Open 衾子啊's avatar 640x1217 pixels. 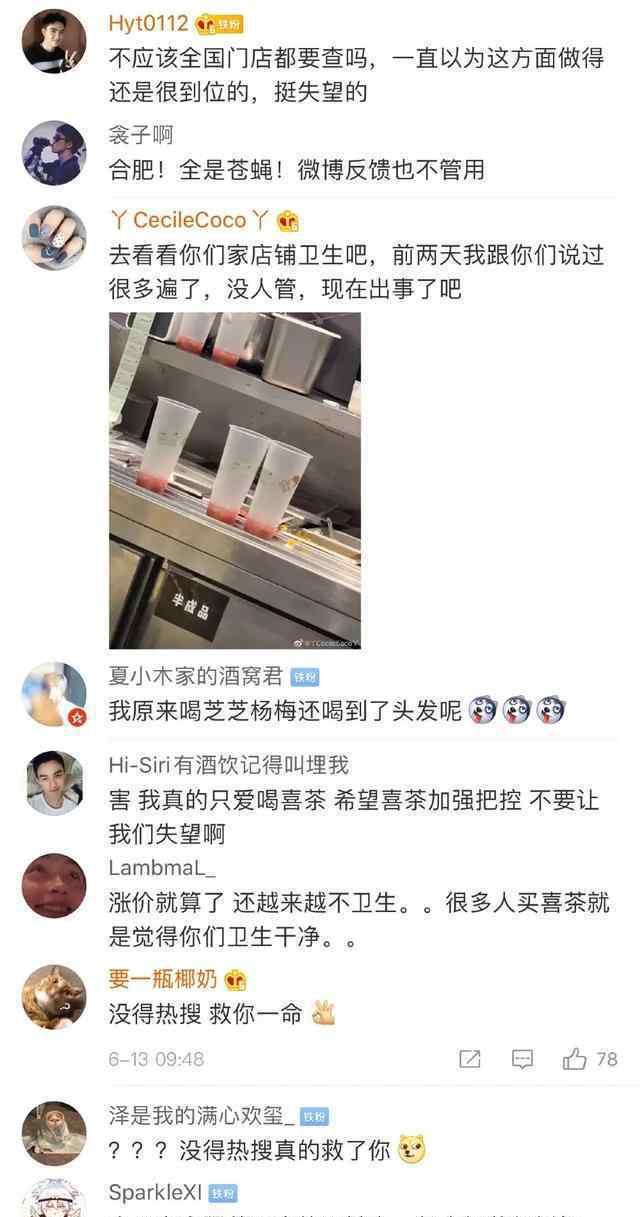[54, 153]
